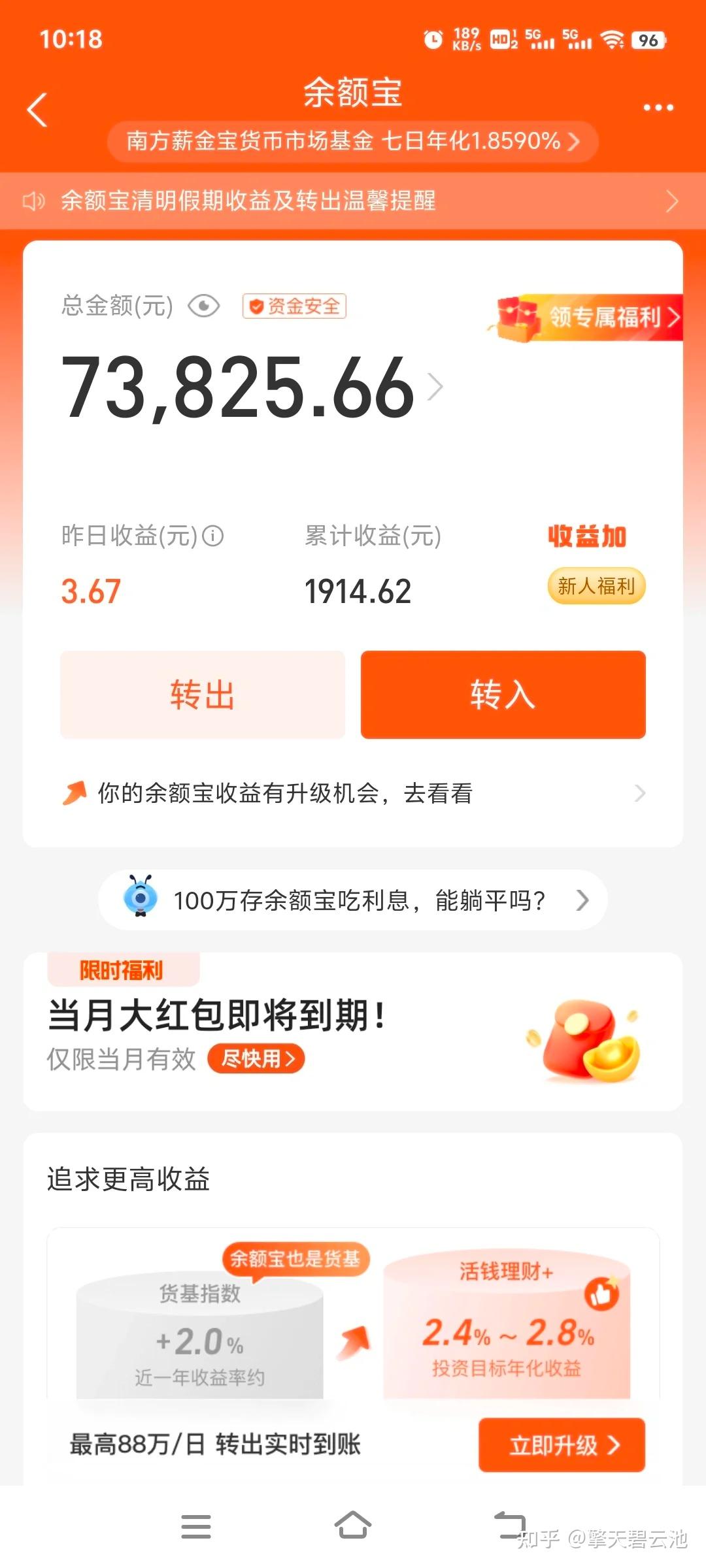Tap 尽快用 on the red packet card
The image size is (706, 1568).
pyautogui.click(x=256, y=1058)
